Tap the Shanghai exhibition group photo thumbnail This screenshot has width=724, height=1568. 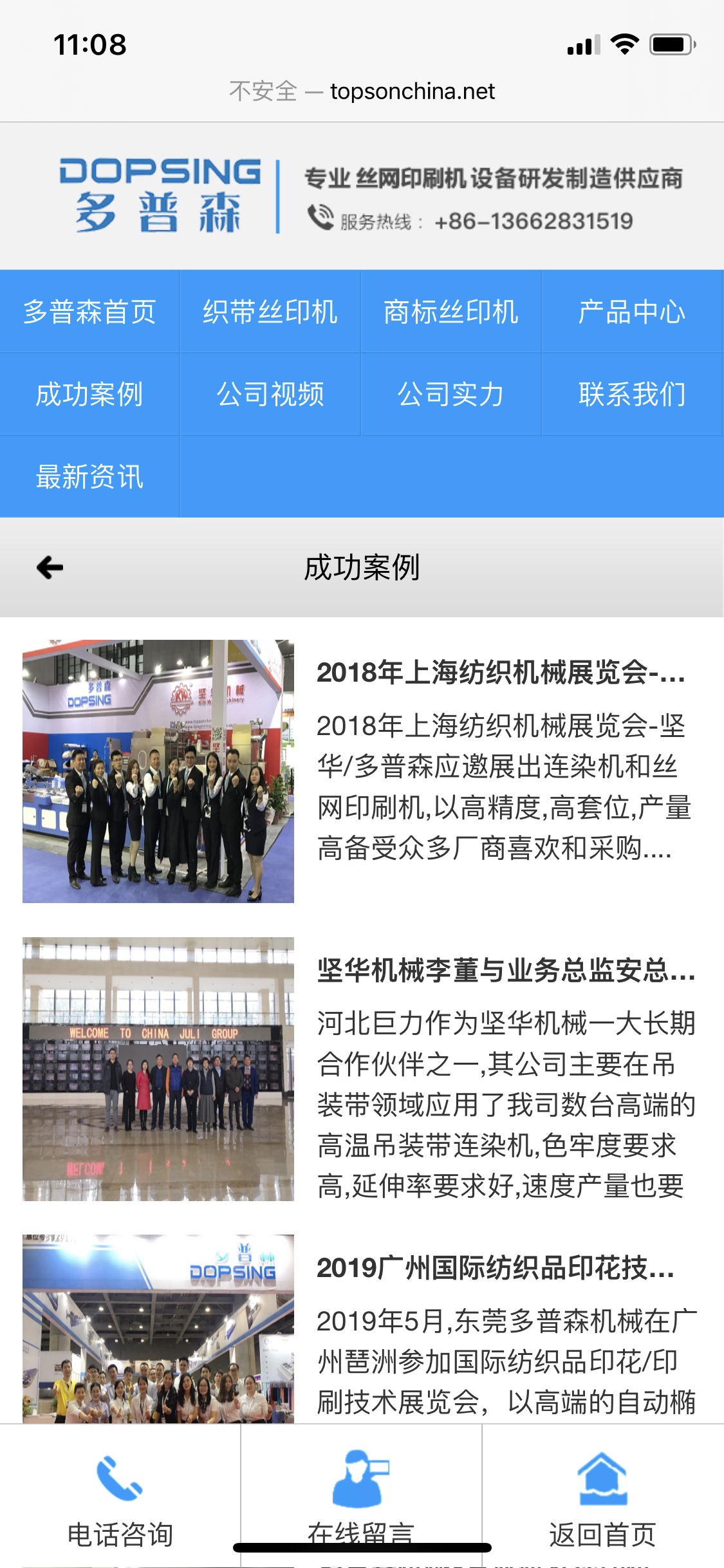pos(158,771)
